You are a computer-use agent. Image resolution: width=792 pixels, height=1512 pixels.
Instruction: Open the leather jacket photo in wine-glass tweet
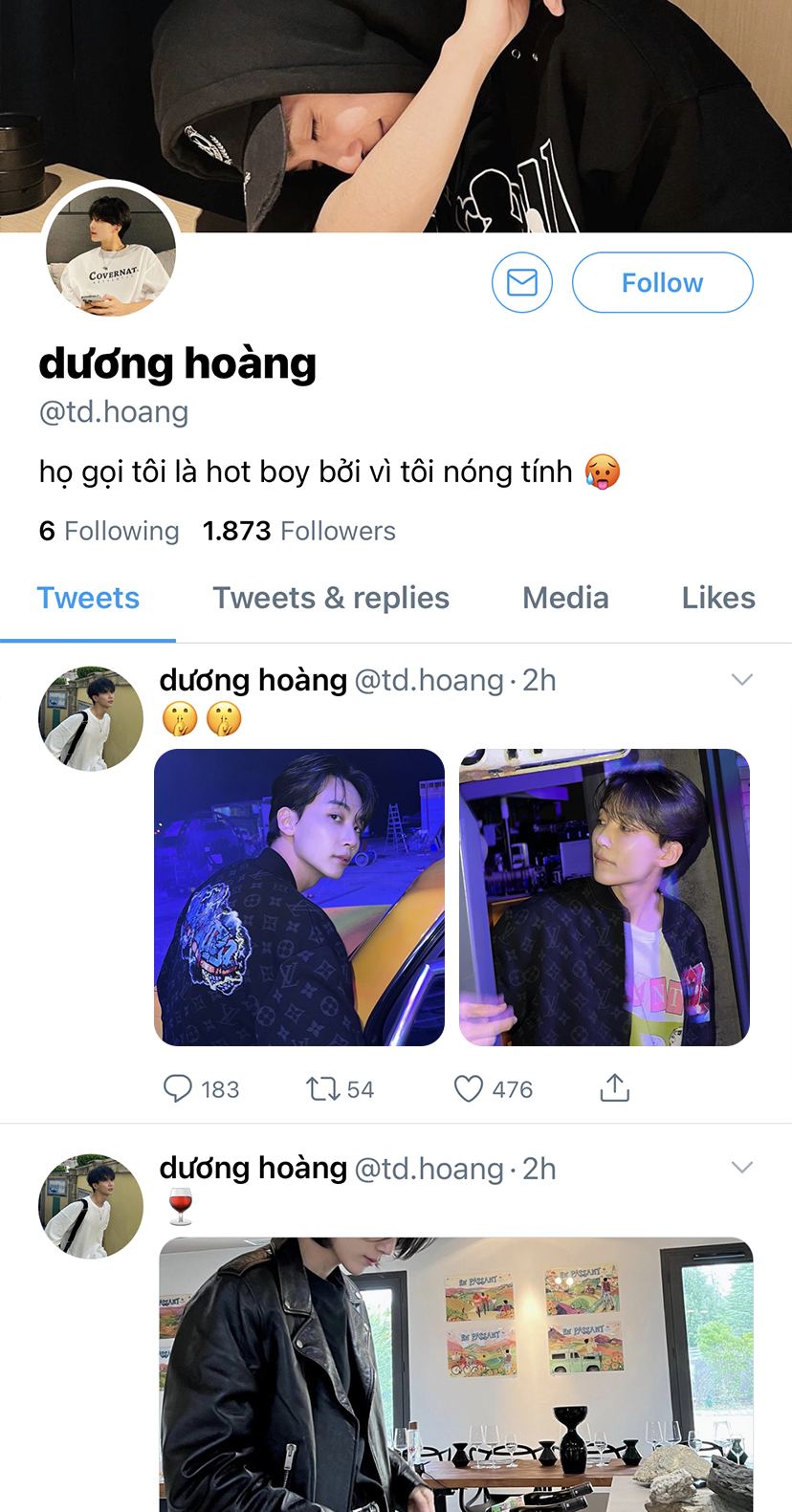[x=456, y=1374]
